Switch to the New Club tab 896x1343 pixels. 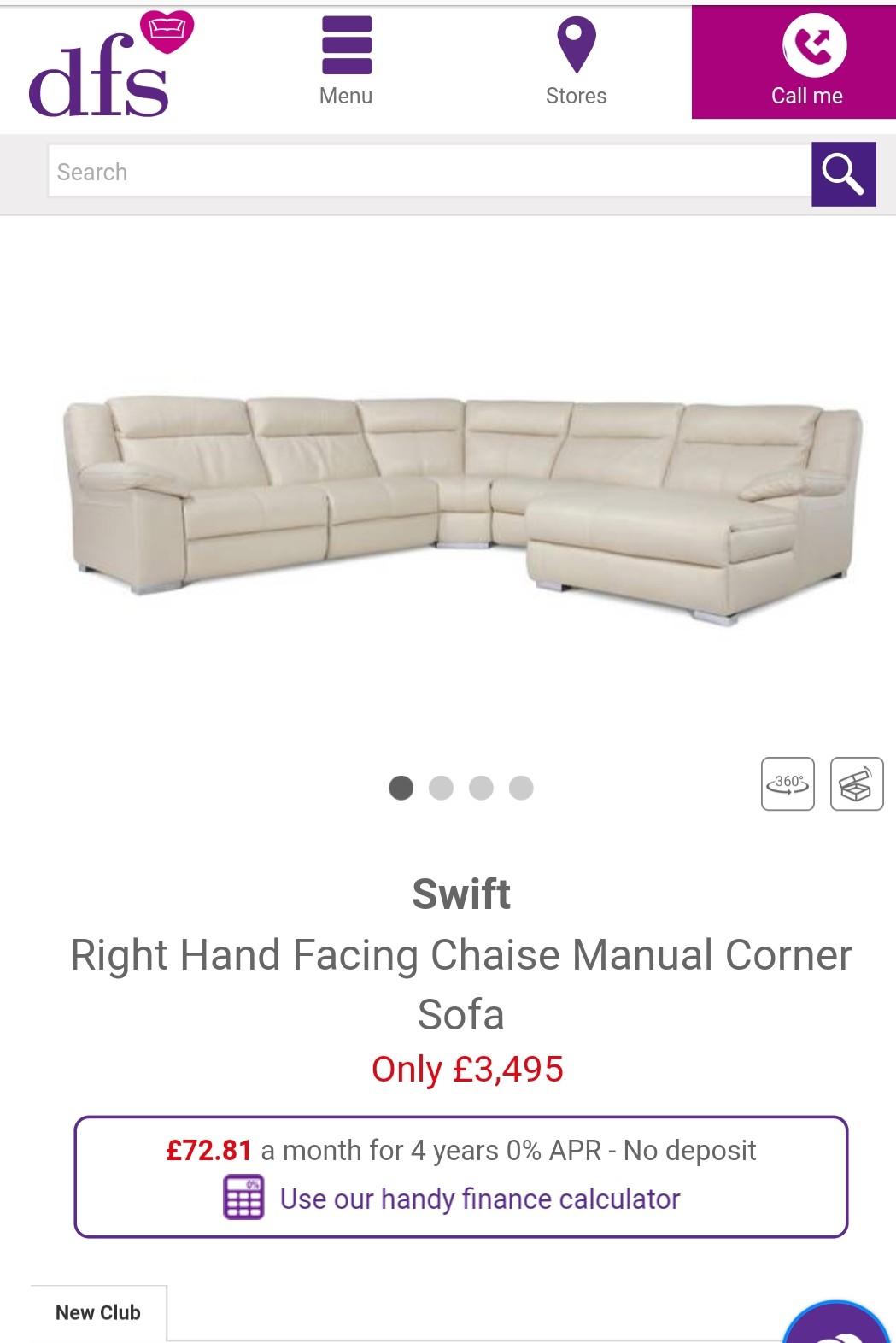(97, 1312)
